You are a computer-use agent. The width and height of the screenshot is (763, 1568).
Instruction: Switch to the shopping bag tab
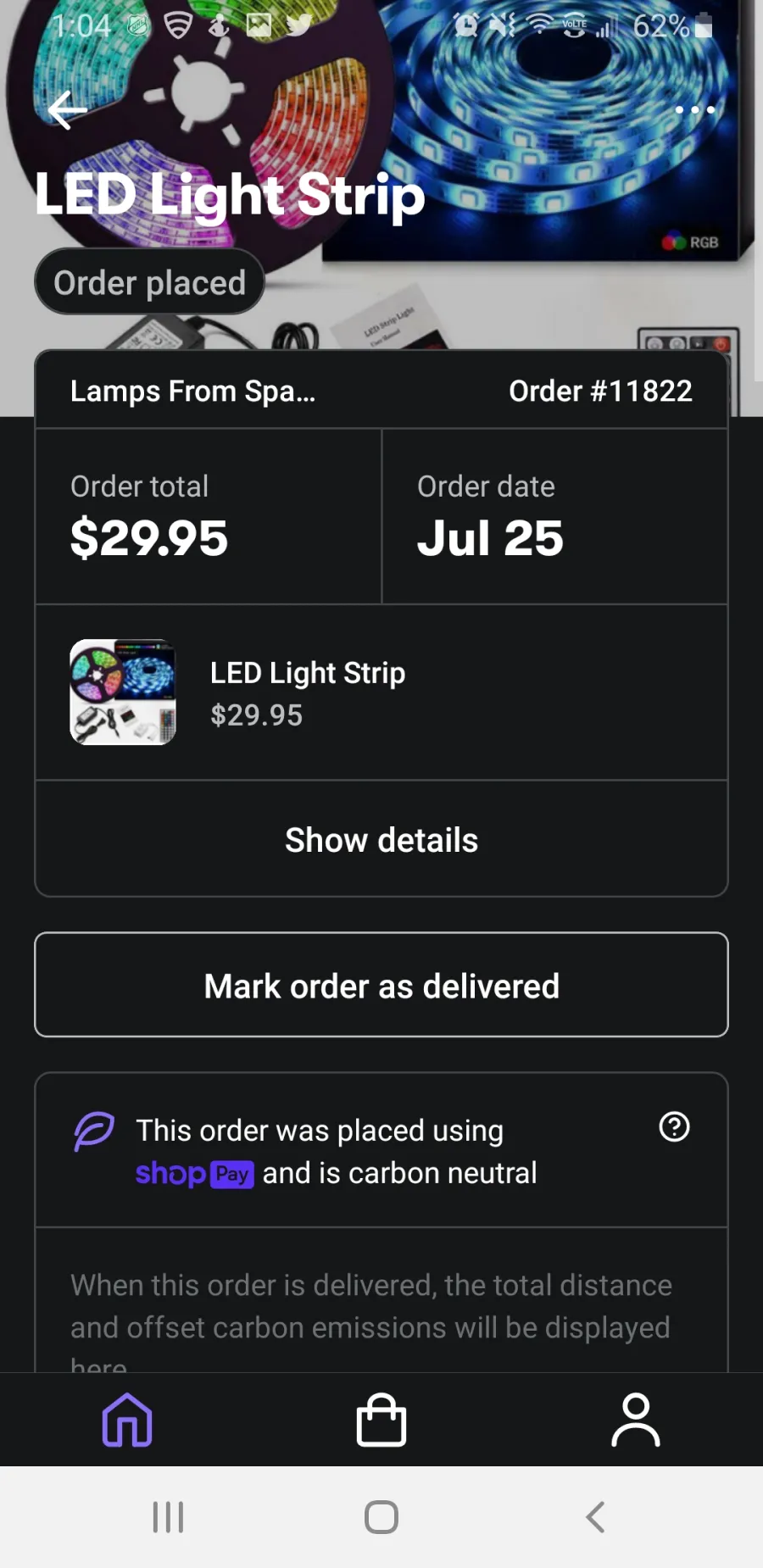pyautogui.click(x=381, y=1420)
